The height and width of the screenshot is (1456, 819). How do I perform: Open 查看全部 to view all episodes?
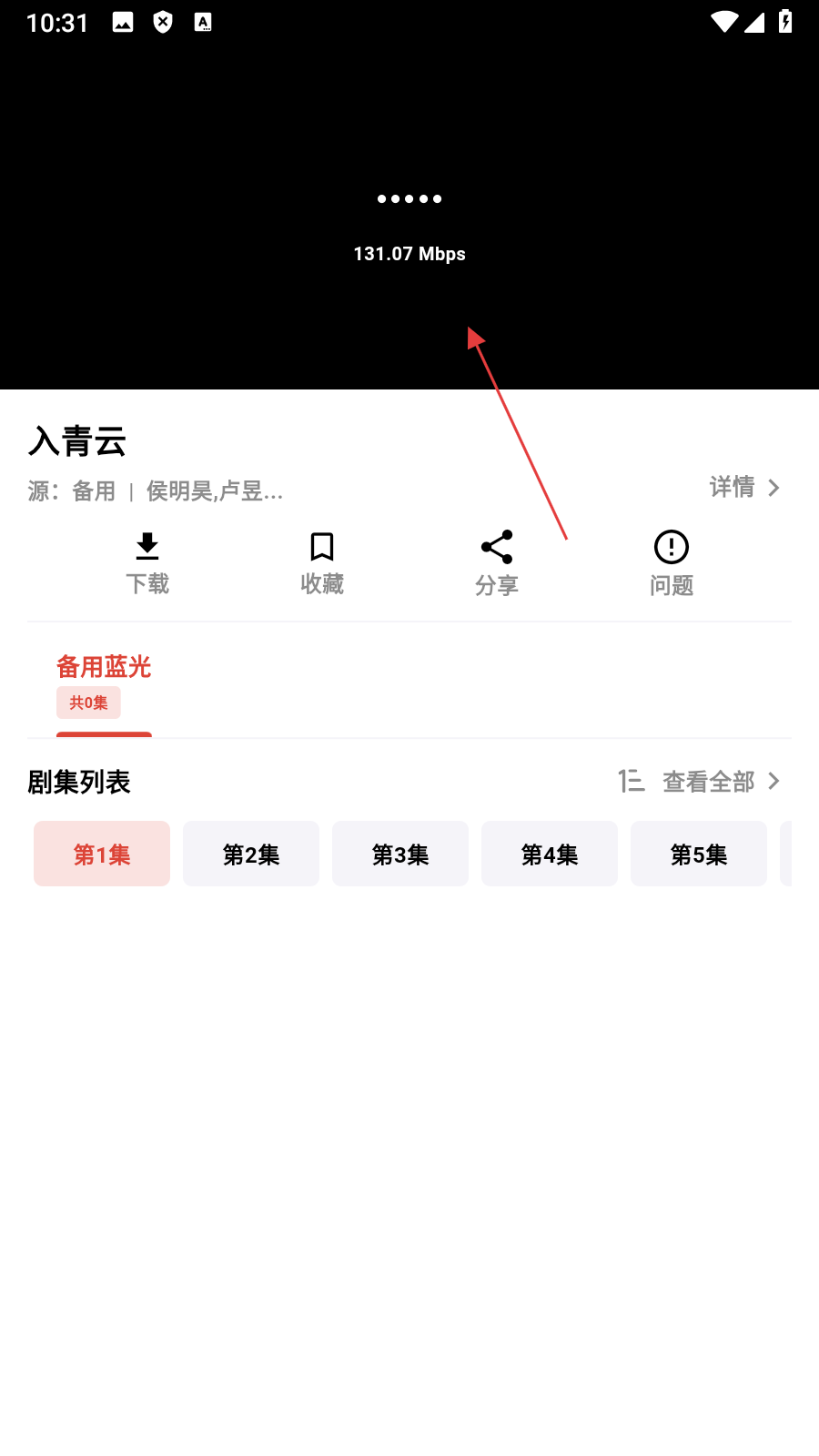point(721,781)
